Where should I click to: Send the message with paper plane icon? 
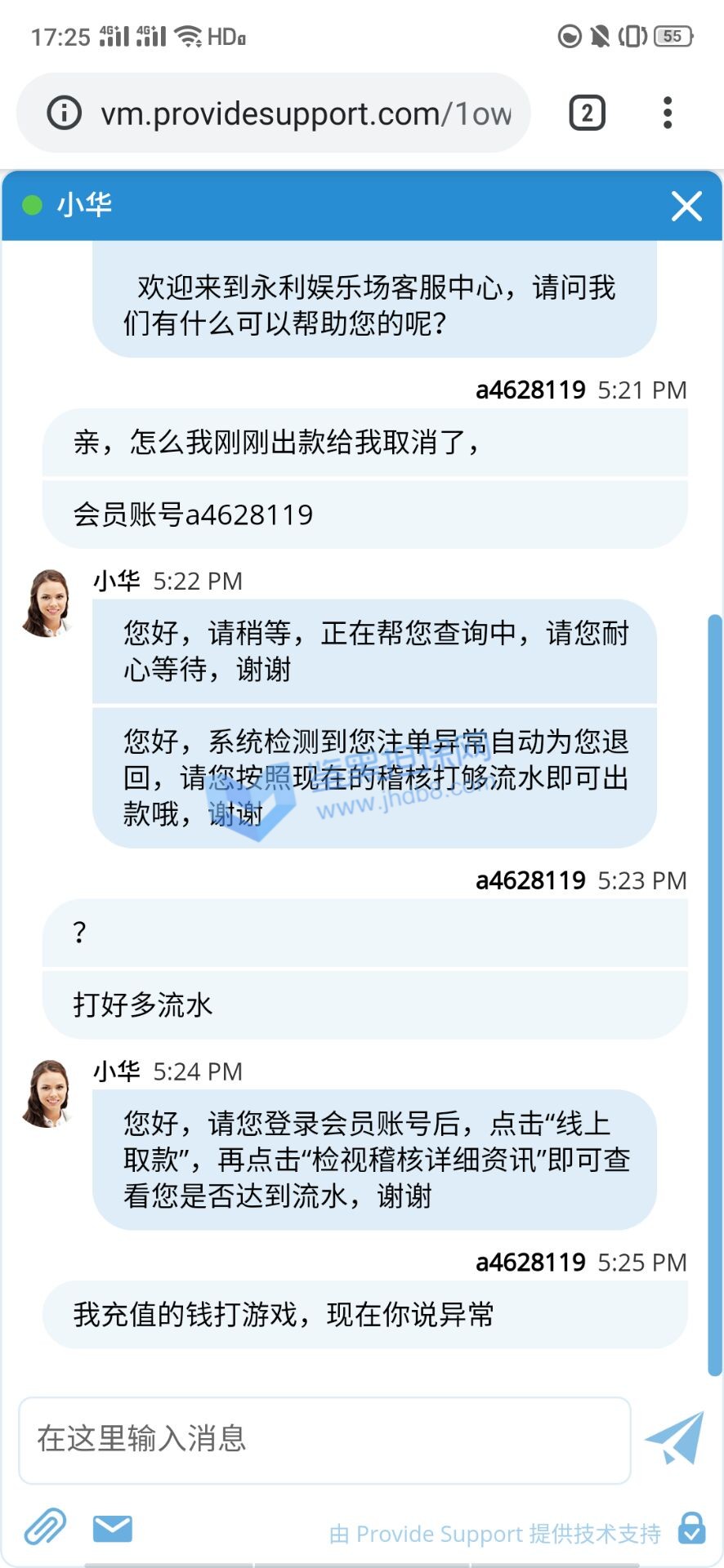[x=675, y=1438]
